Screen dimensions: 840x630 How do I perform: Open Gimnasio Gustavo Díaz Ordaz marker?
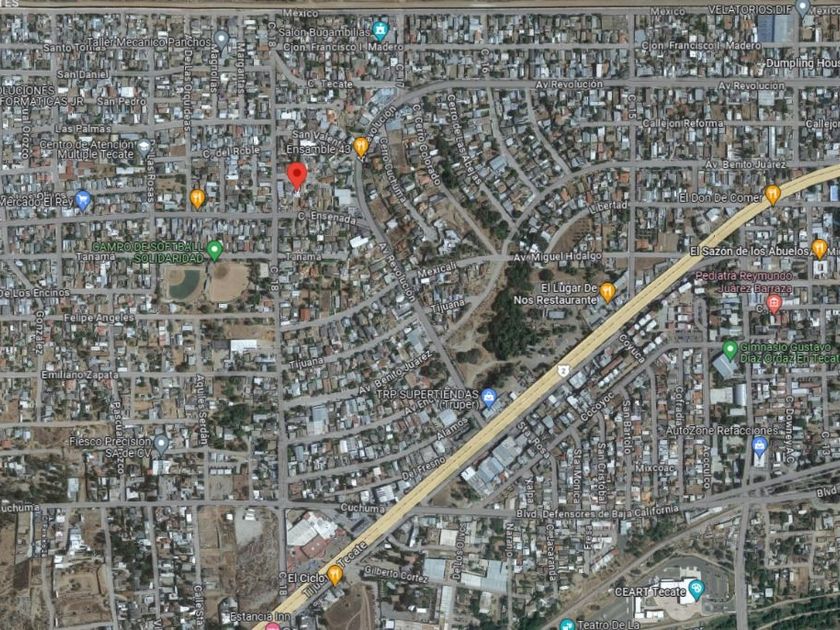click(730, 350)
